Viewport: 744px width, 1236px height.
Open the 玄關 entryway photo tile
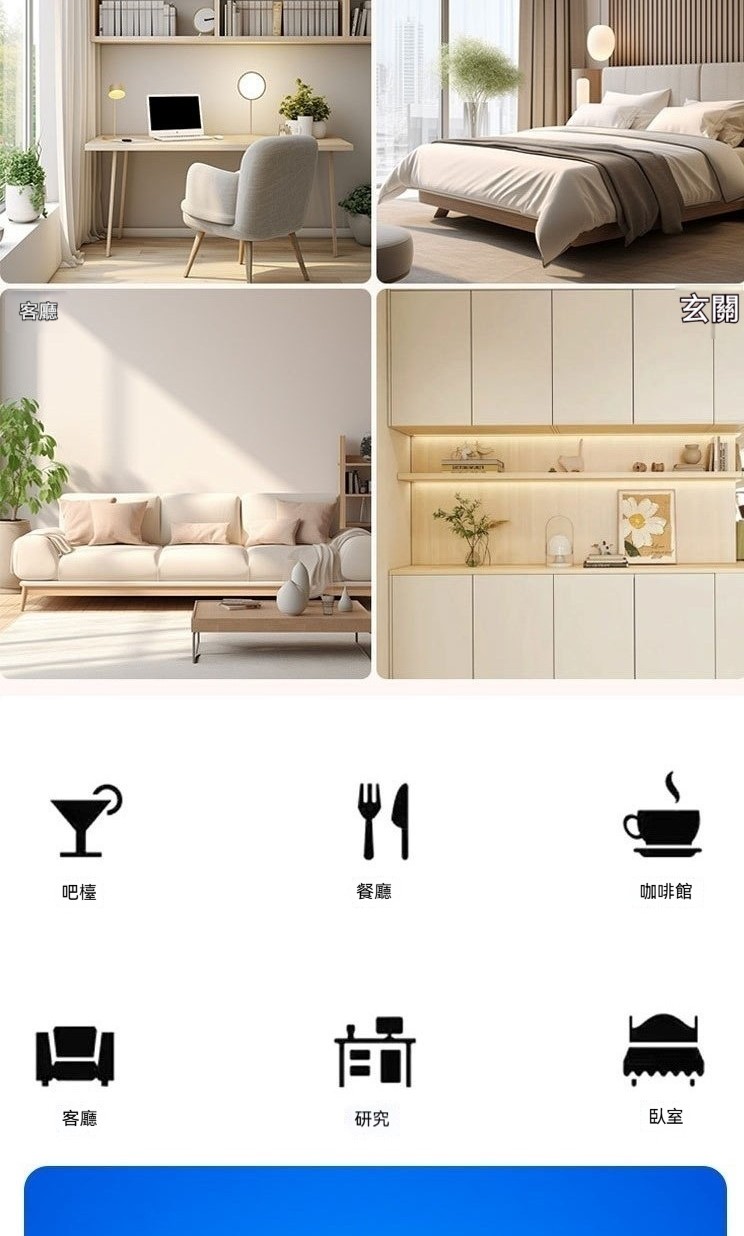click(x=560, y=484)
